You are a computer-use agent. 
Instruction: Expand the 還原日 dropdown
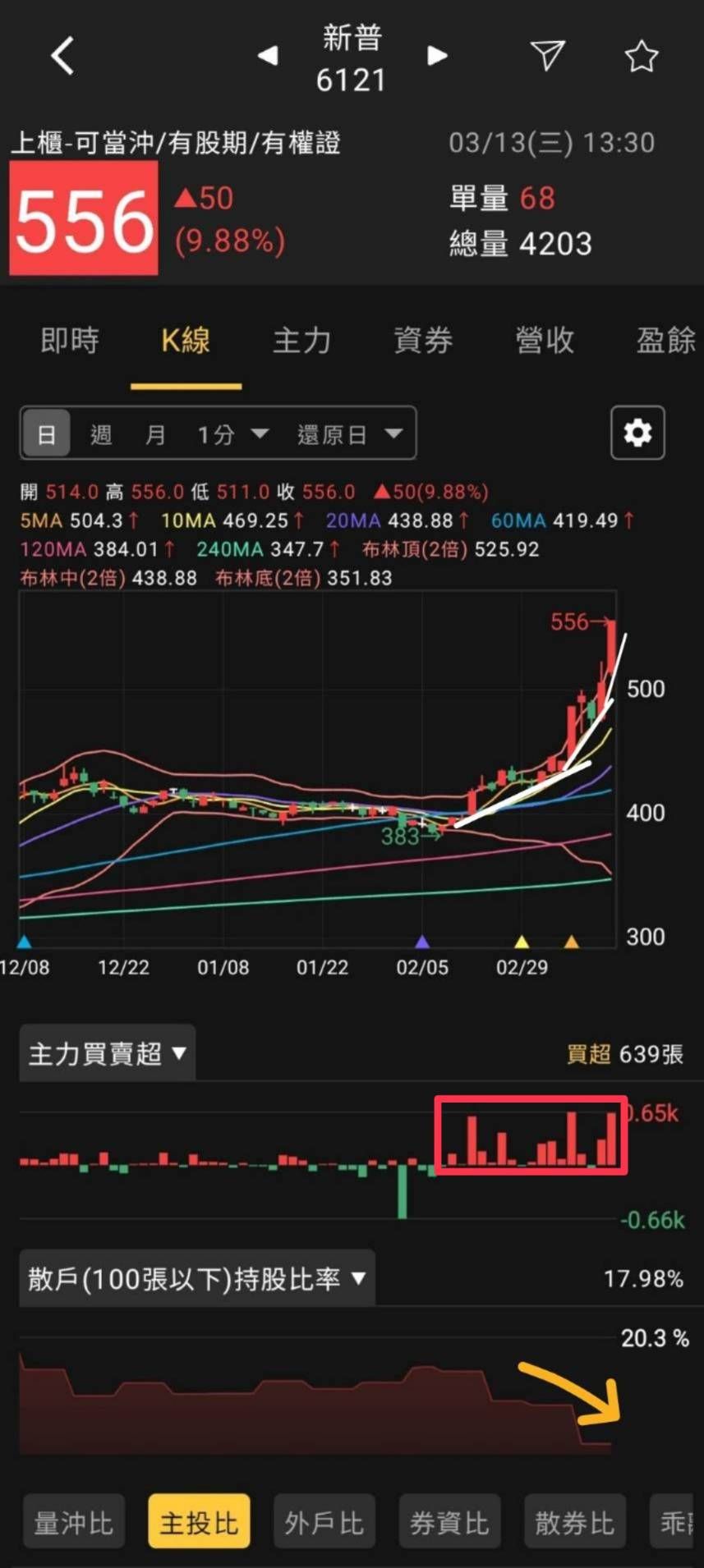pos(350,434)
